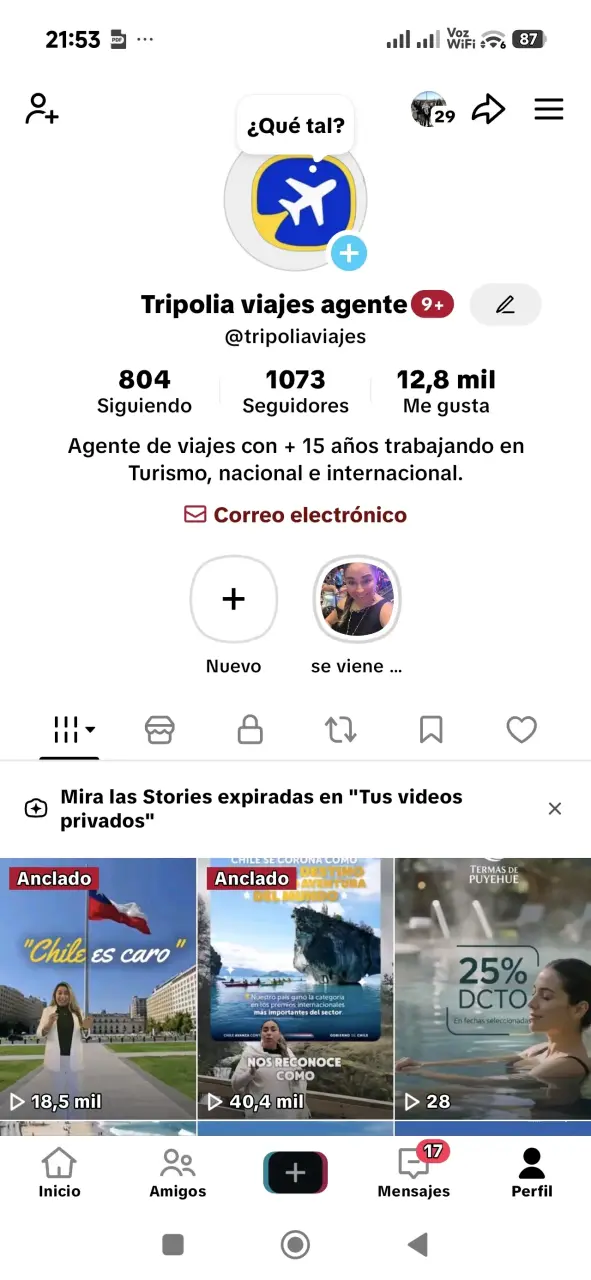591x1280 pixels.
Task: Open the liked videos heart tab
Action: tap(522, 730)
